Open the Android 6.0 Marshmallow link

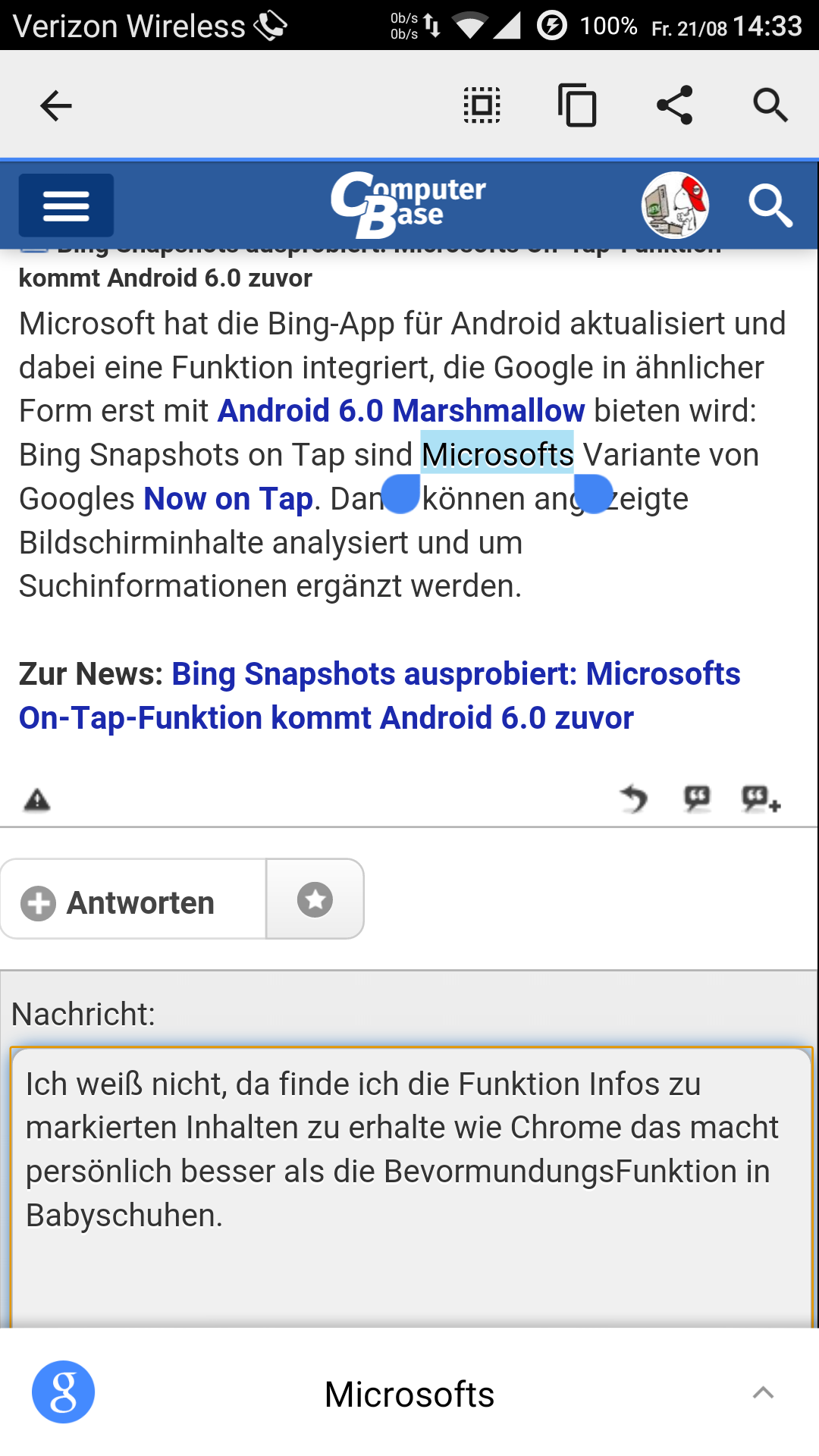click(x=401, y=411)
